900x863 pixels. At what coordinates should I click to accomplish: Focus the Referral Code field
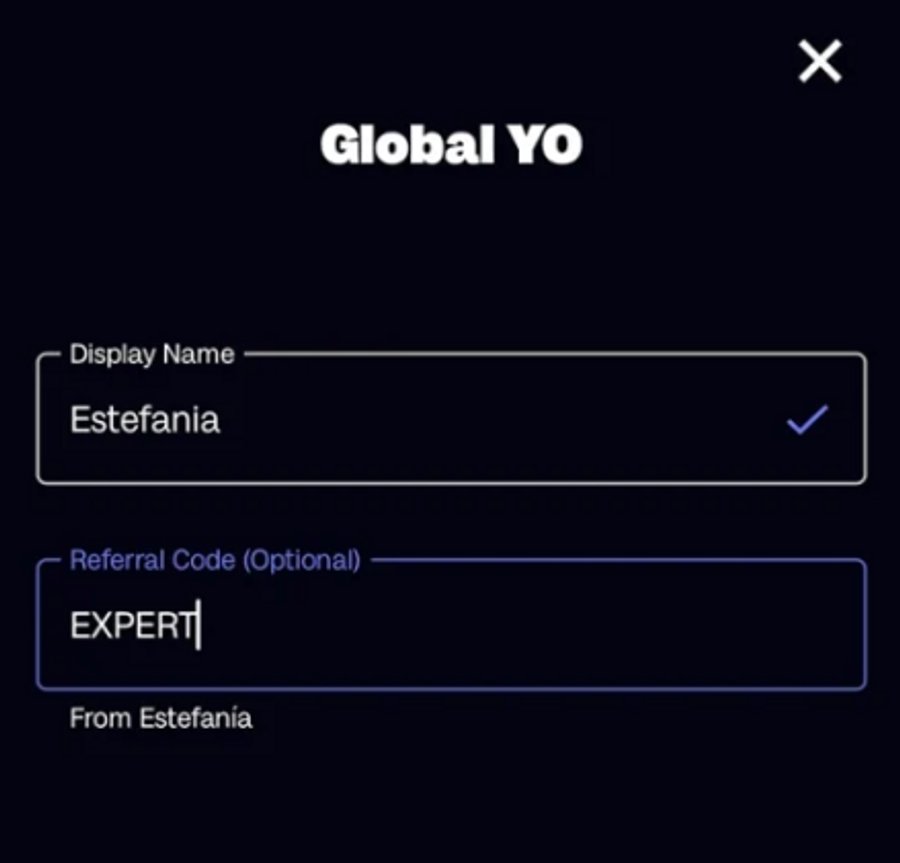click(x=450, y=627)
